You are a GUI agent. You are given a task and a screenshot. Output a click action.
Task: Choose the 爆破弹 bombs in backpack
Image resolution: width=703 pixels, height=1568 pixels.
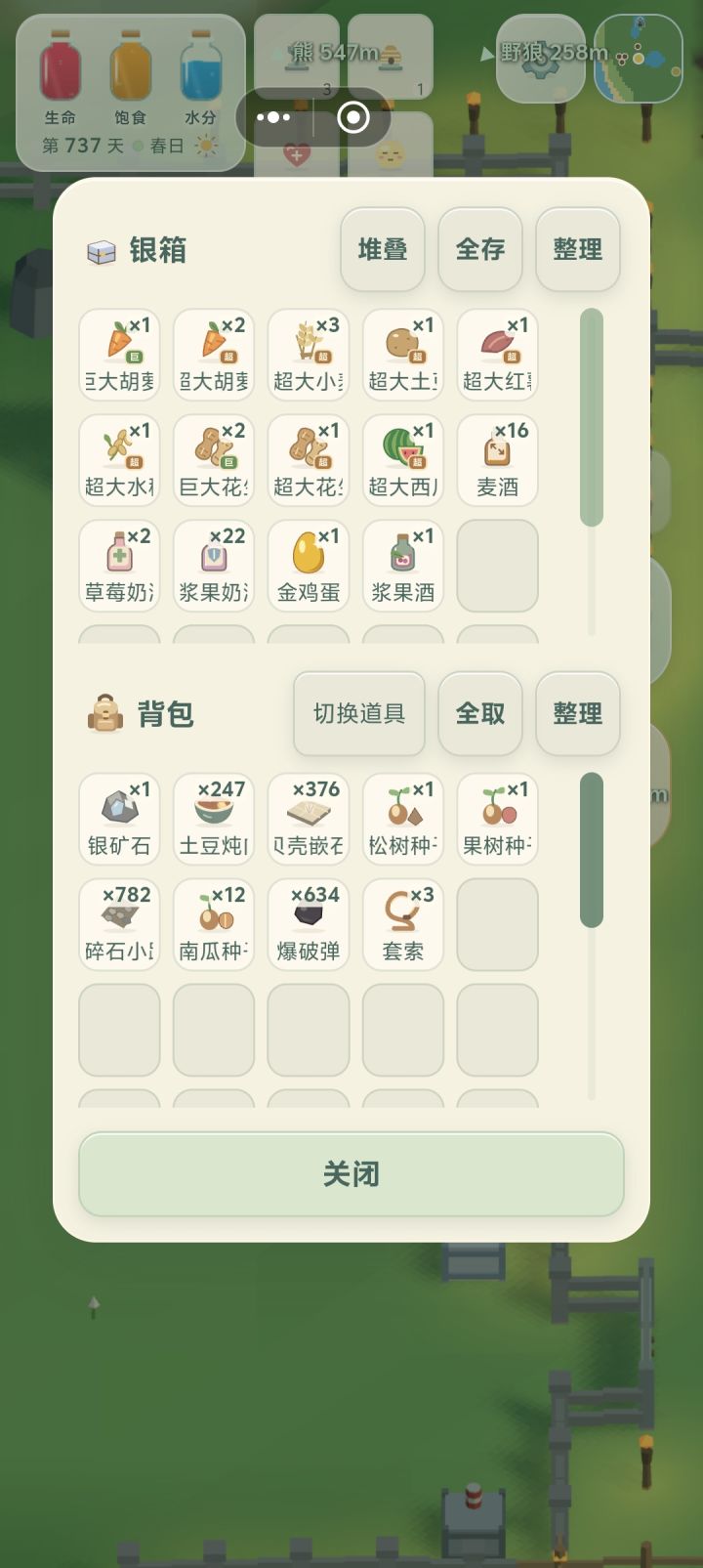tap(309, 924)
